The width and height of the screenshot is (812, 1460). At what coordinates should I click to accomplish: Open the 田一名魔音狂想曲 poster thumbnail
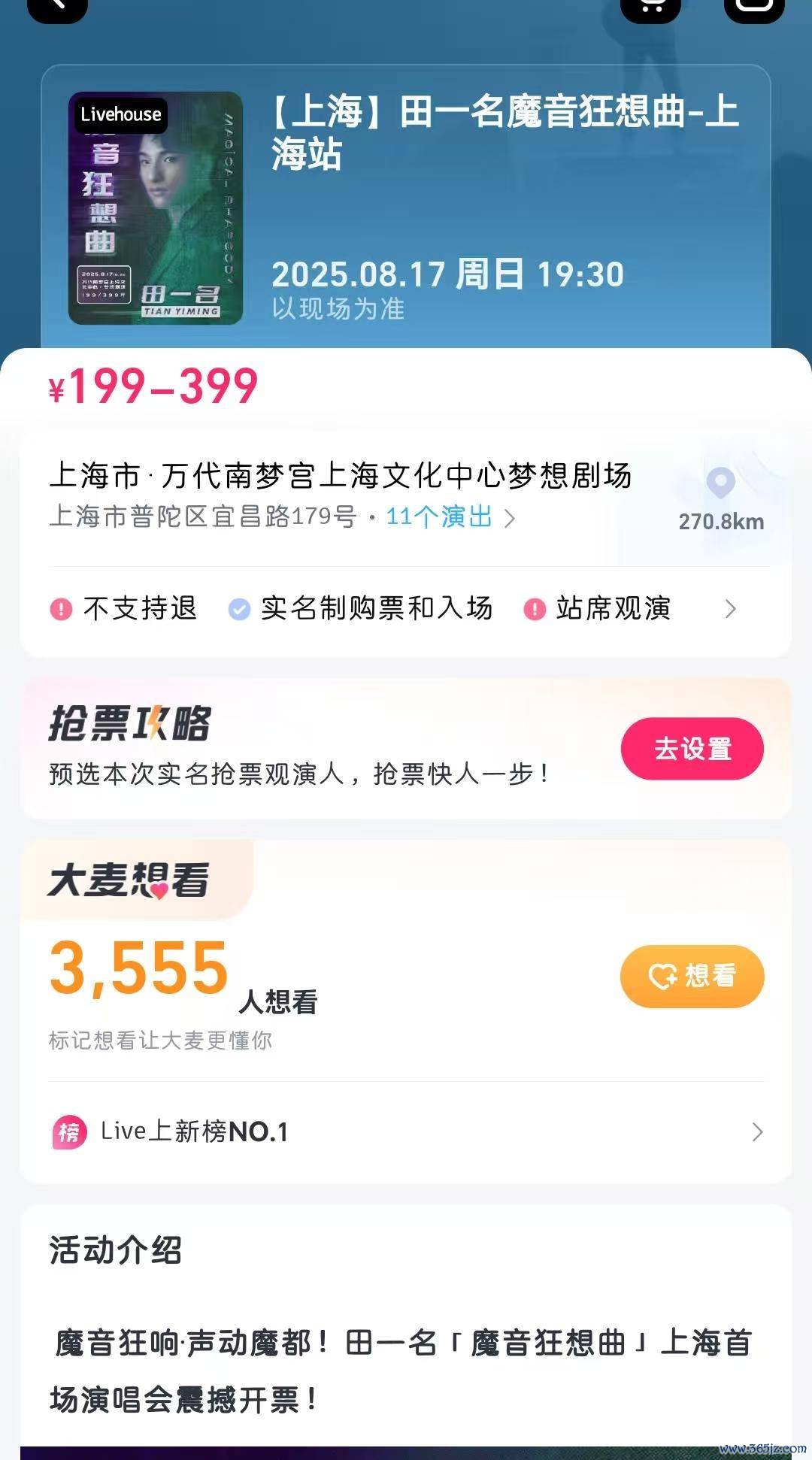click(x=156, y=208)
